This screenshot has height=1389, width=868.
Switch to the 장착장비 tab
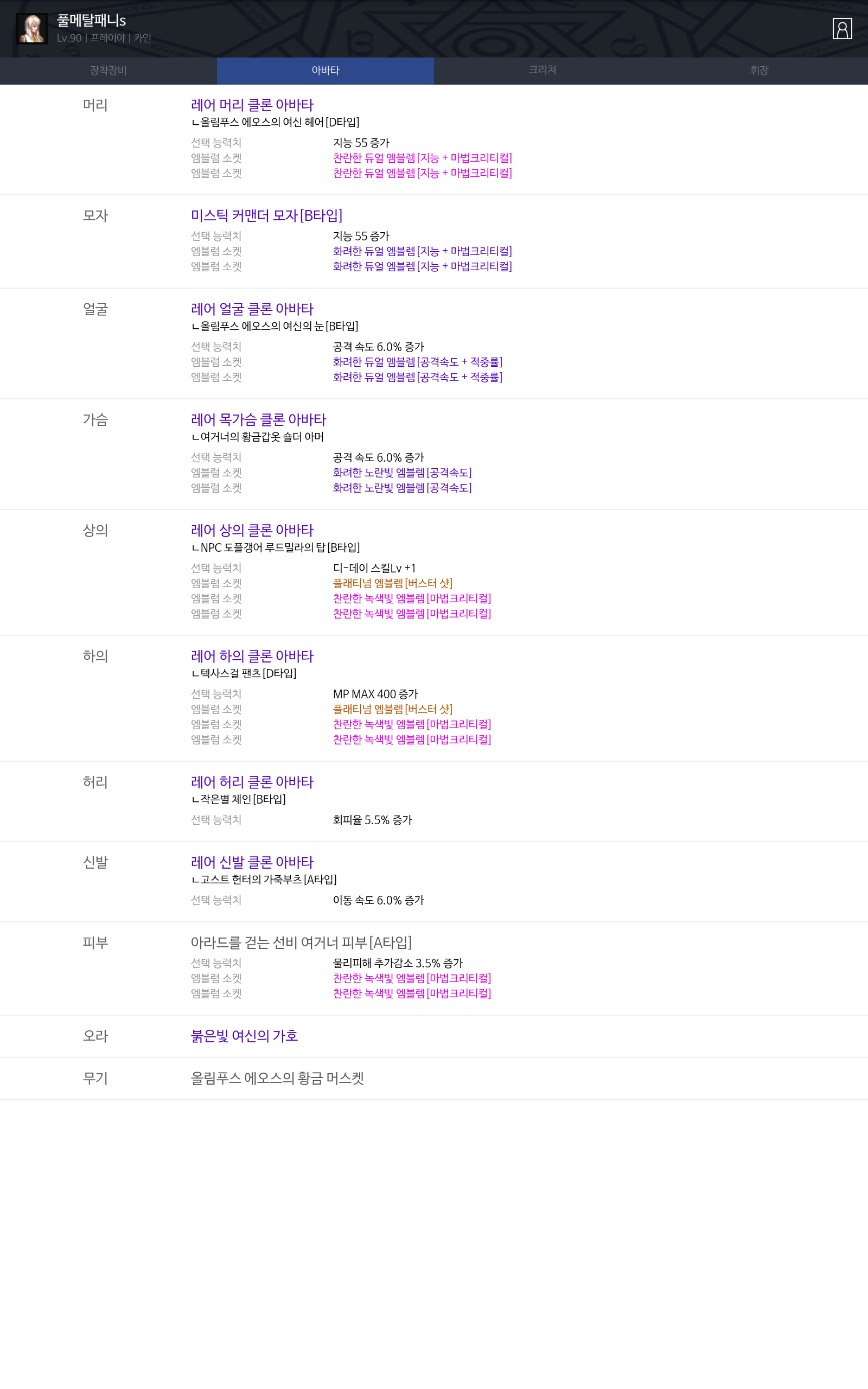(108, 71)
